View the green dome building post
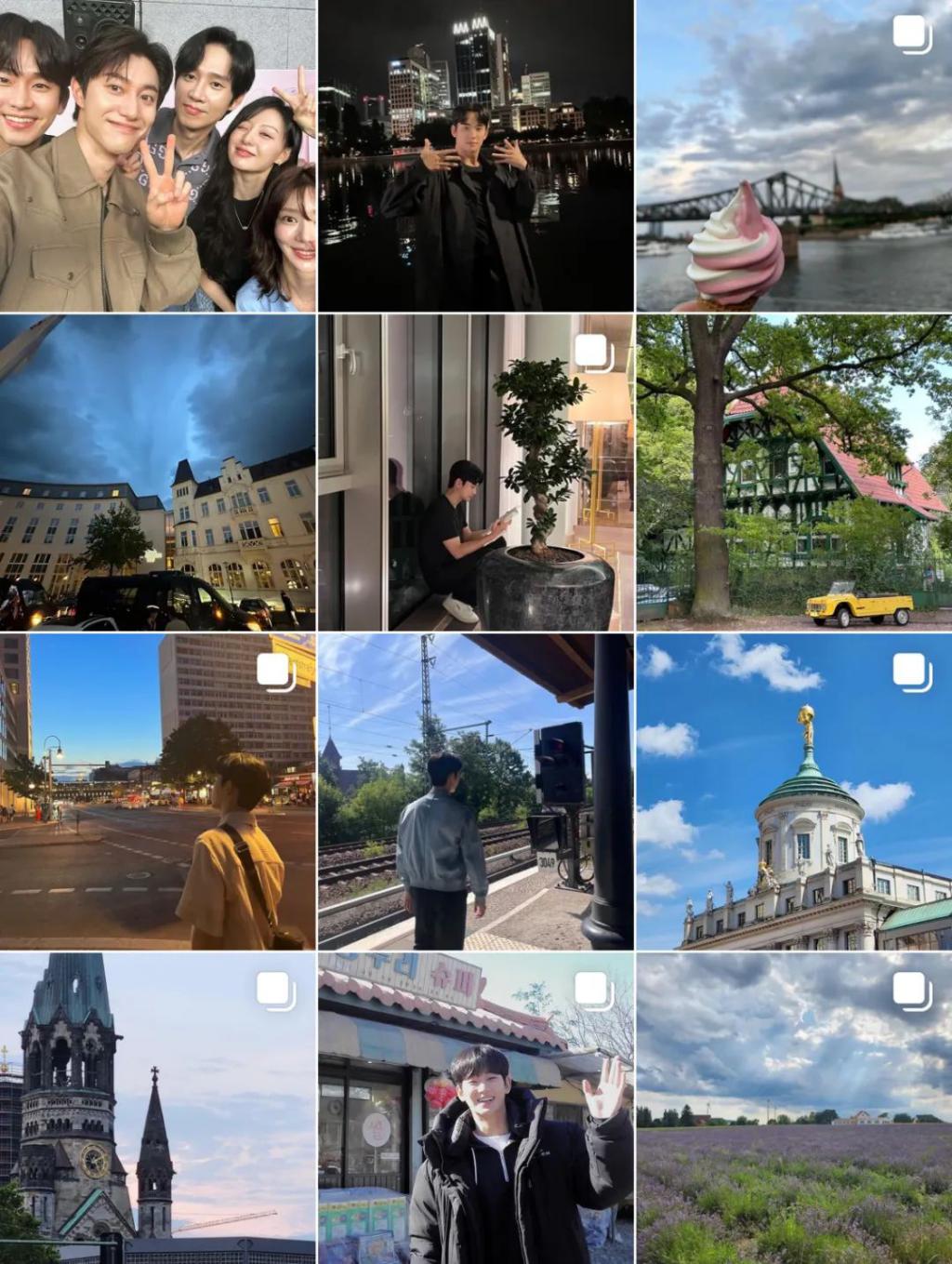952x1264 pixels. [x=794, y=792]
